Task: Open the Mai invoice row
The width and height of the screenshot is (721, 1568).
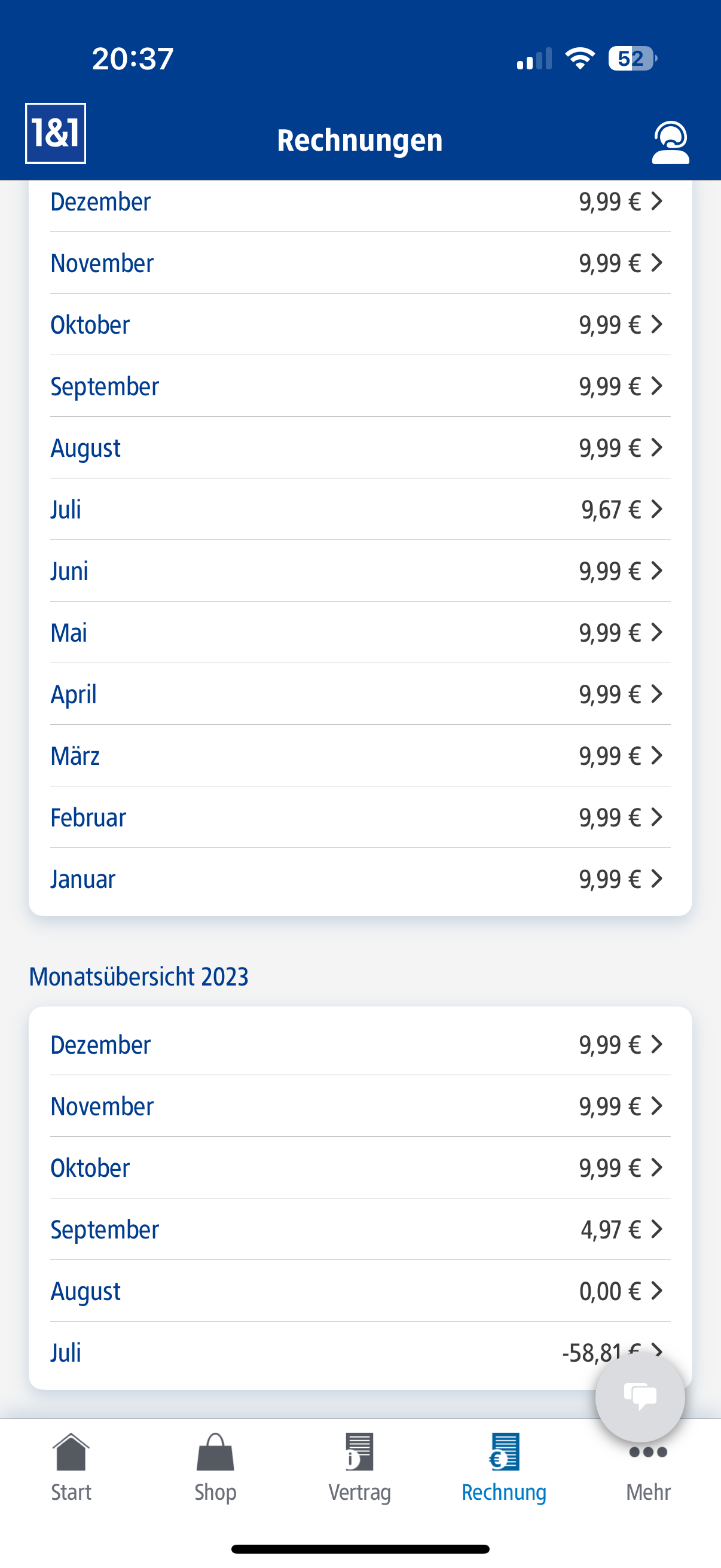Action: (360, 633)
